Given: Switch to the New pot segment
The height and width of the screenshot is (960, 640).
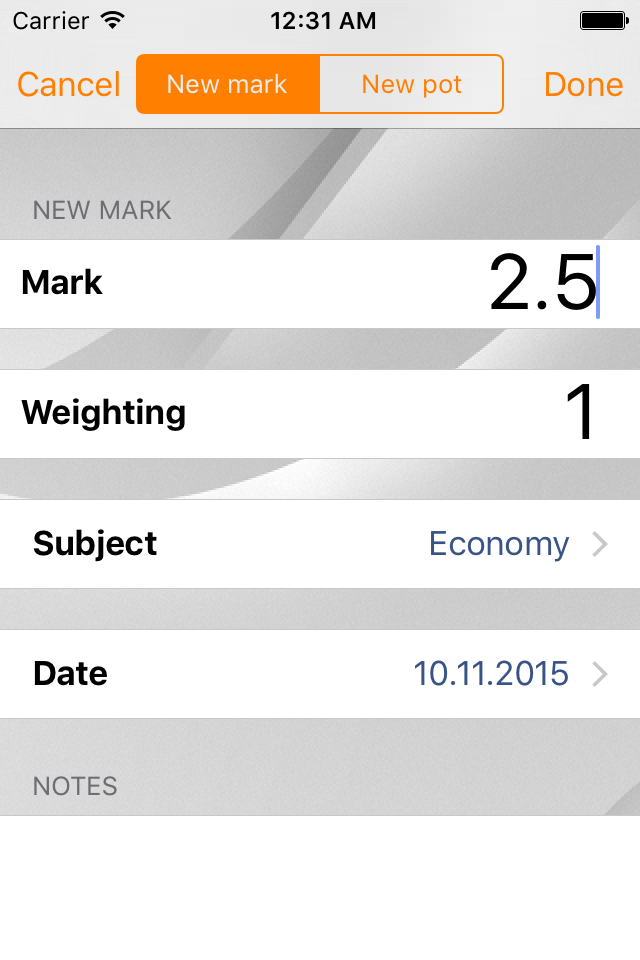Looking at the screenshot, I should coord(411,84).
